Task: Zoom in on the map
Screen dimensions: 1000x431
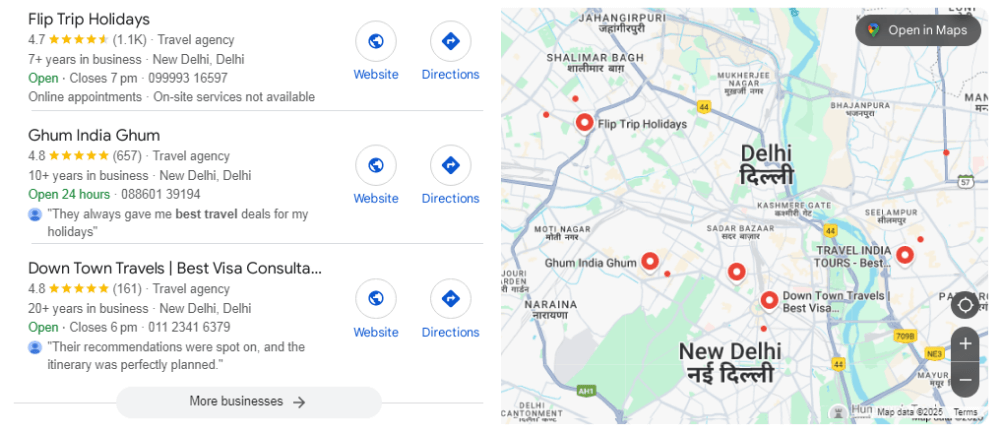Action: click(965, 344)
